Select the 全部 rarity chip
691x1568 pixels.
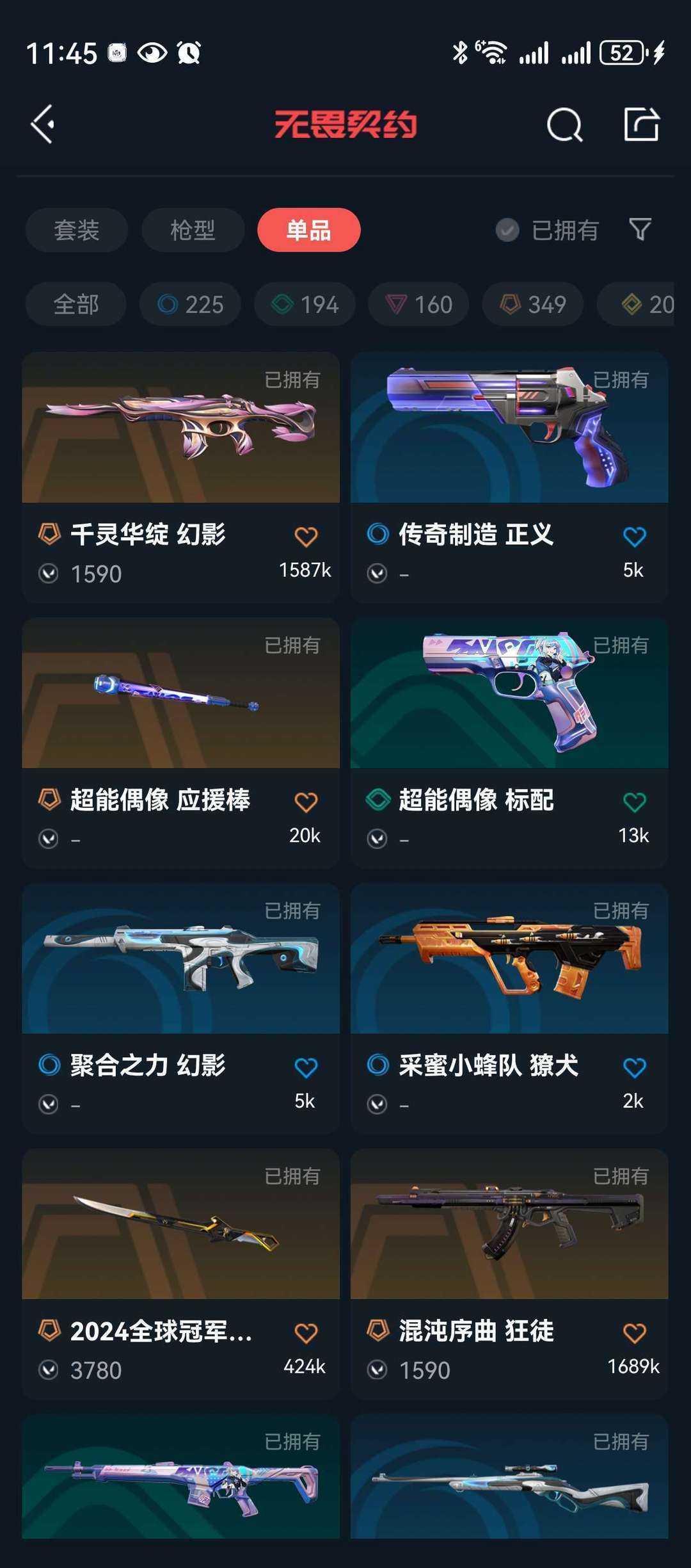pos(76,304)
